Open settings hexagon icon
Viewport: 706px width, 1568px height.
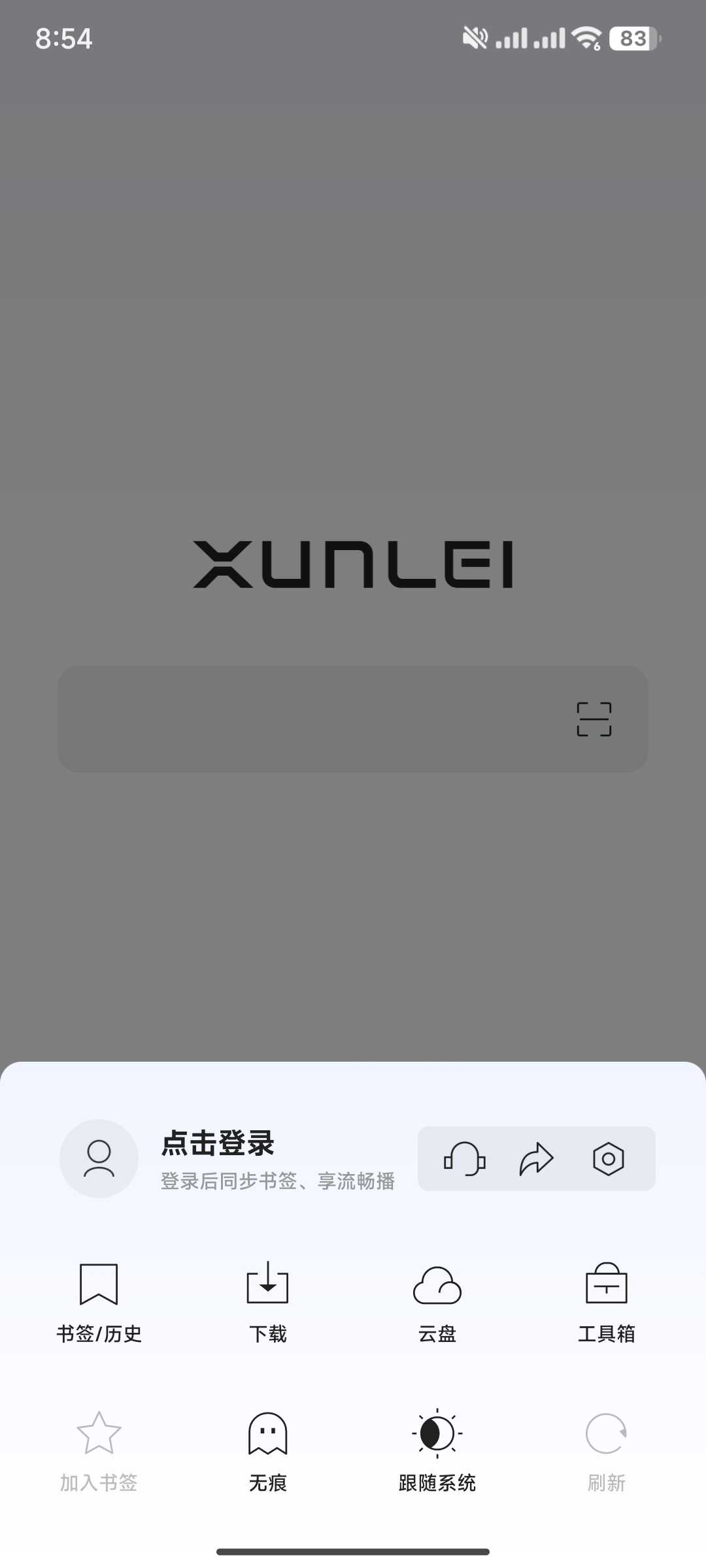pos(608,1159)
